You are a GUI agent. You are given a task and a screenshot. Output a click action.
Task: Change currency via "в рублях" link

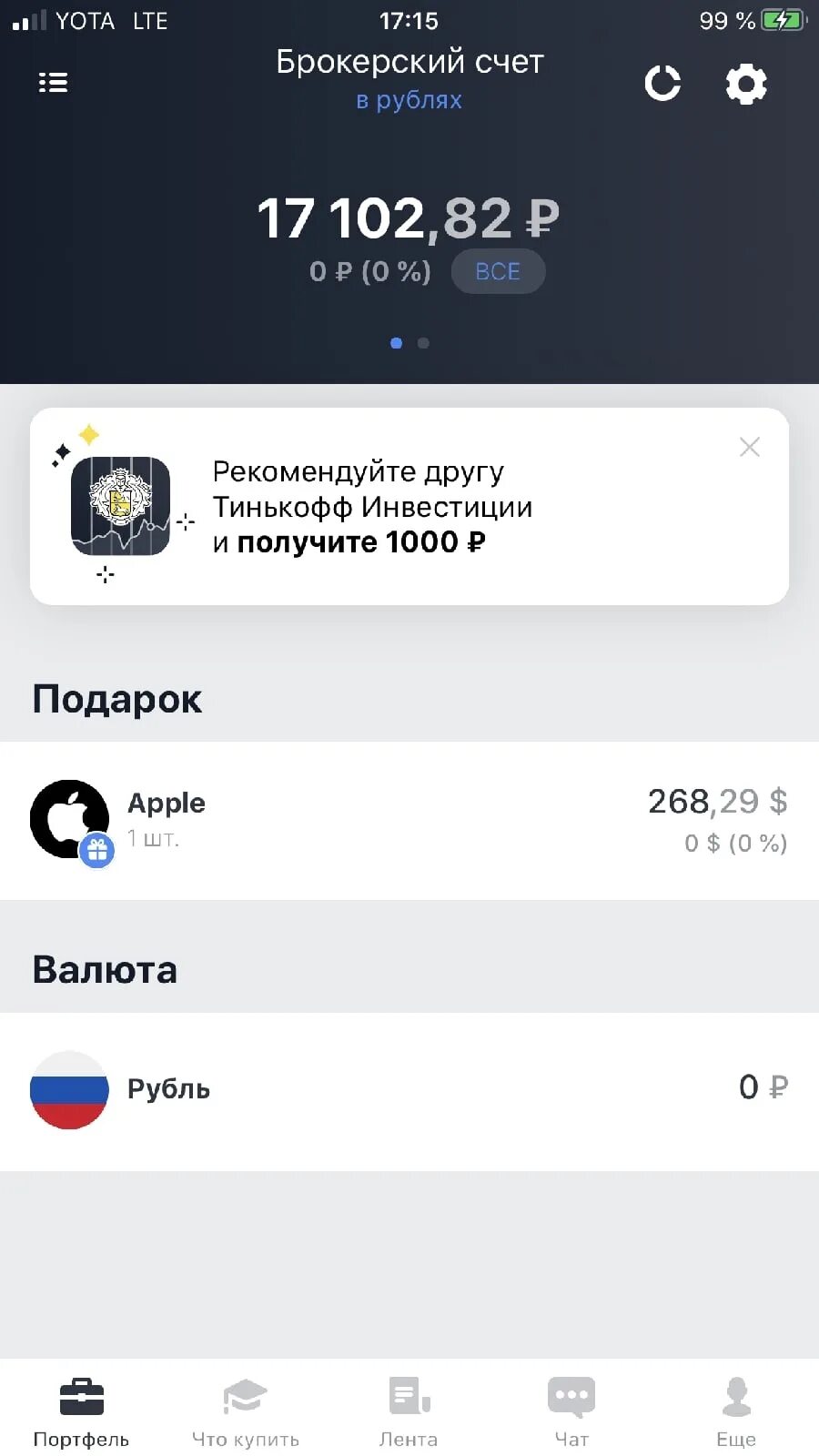pyautogui.click(x=409, y=100)
